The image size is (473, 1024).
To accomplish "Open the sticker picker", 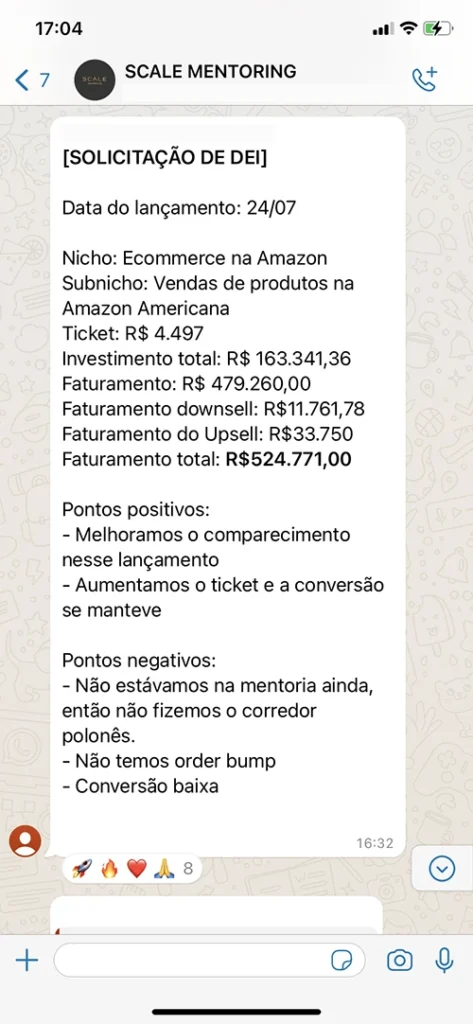I will pos(341,960).
